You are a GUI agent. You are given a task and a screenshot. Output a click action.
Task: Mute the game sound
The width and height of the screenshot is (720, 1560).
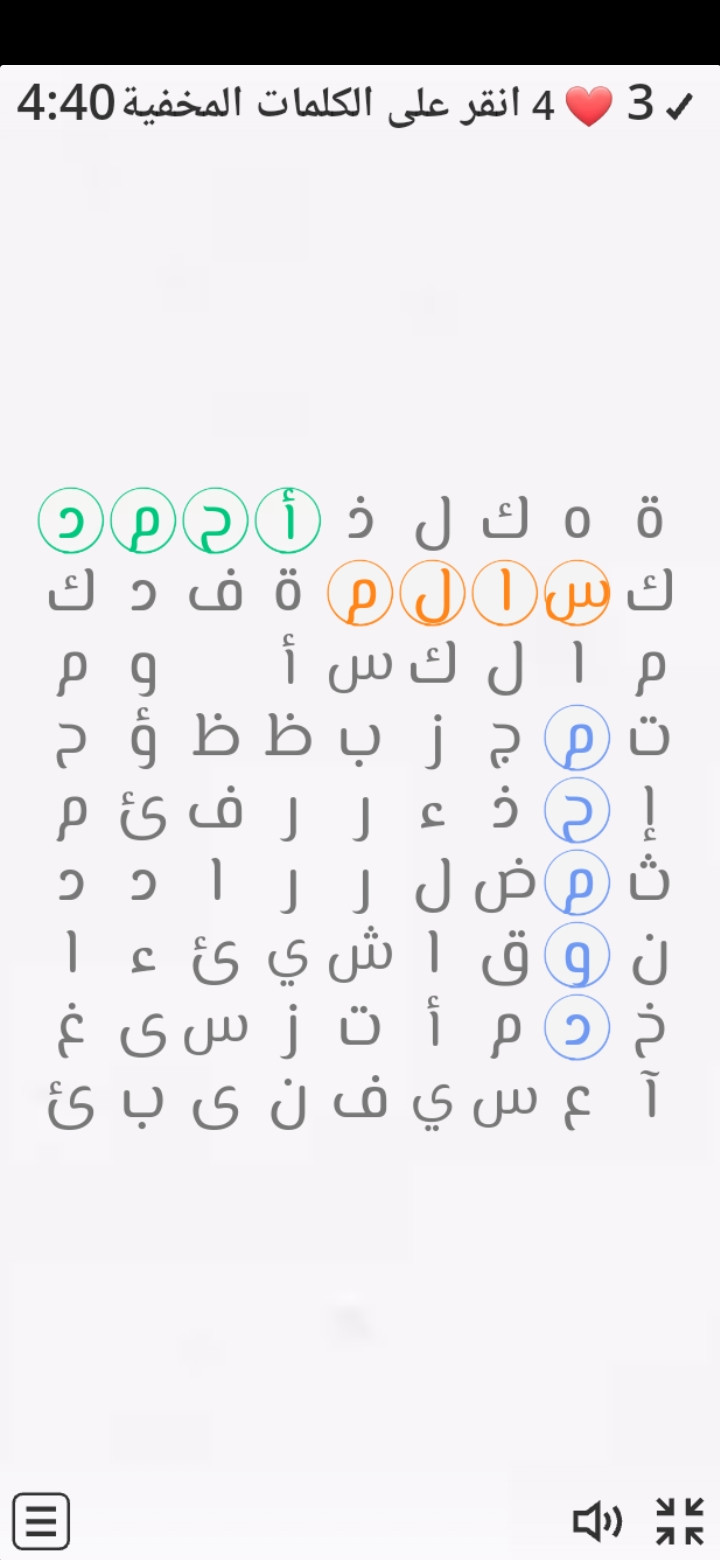click(597, 1522)
